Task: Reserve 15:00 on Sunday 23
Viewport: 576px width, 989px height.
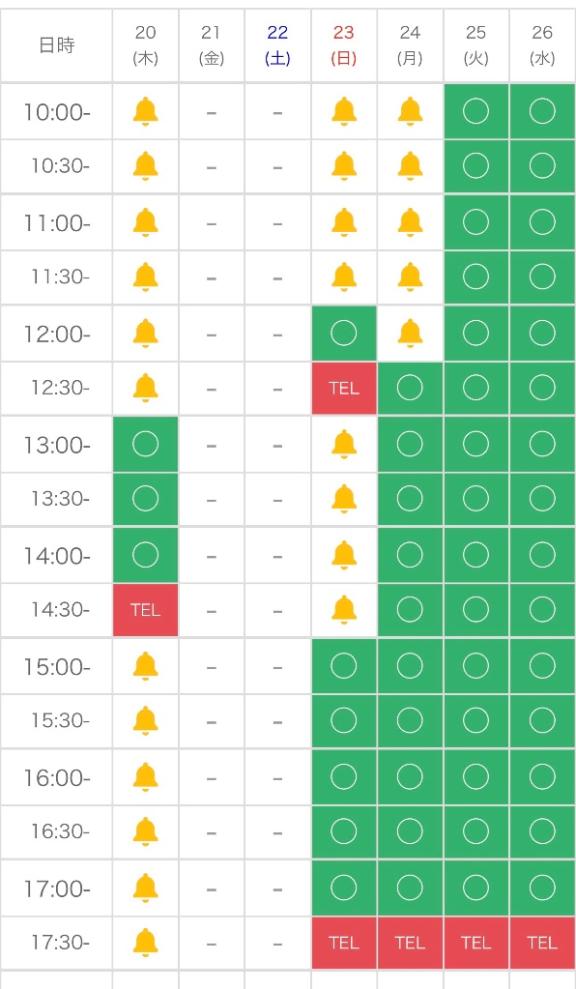Action: (x=344, y=666)
